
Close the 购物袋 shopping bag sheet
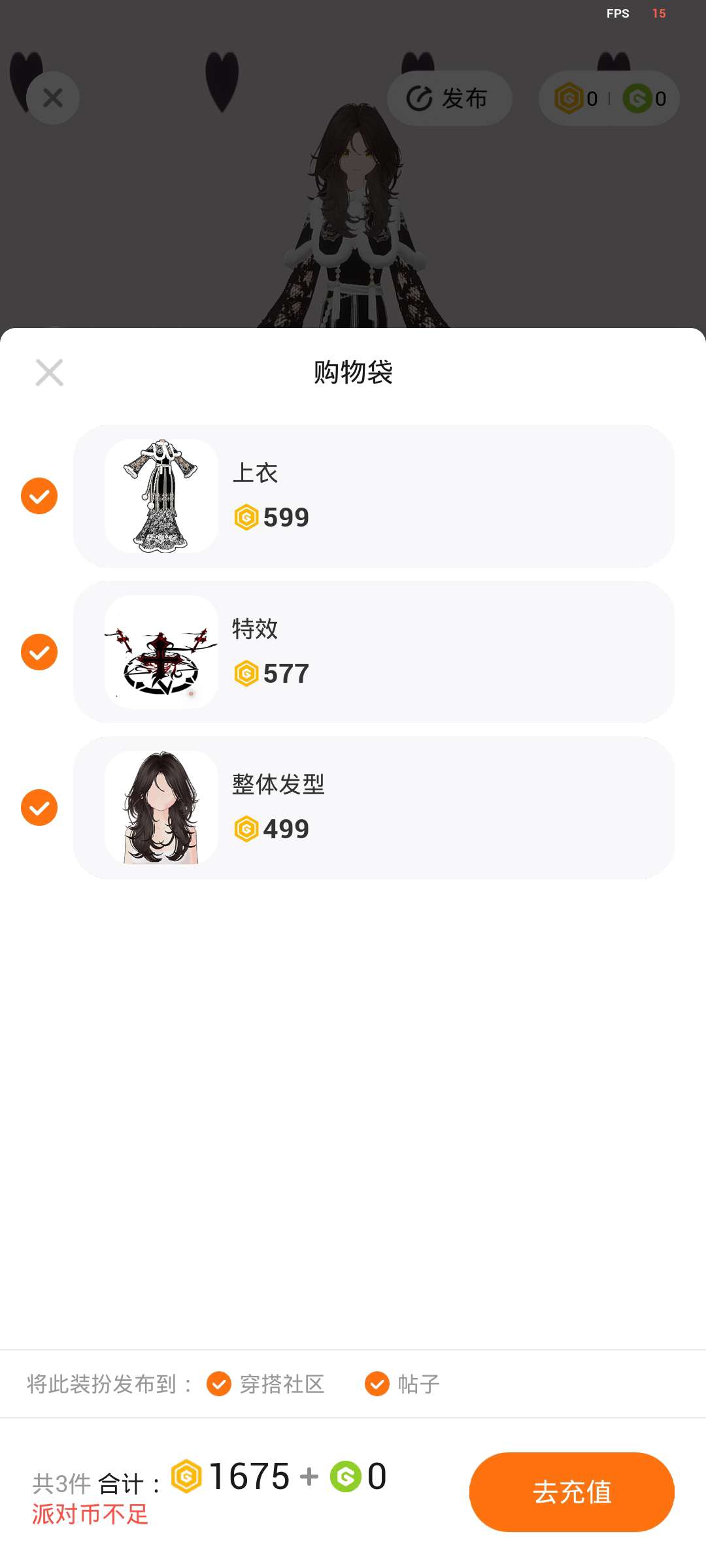click(49, 373)
